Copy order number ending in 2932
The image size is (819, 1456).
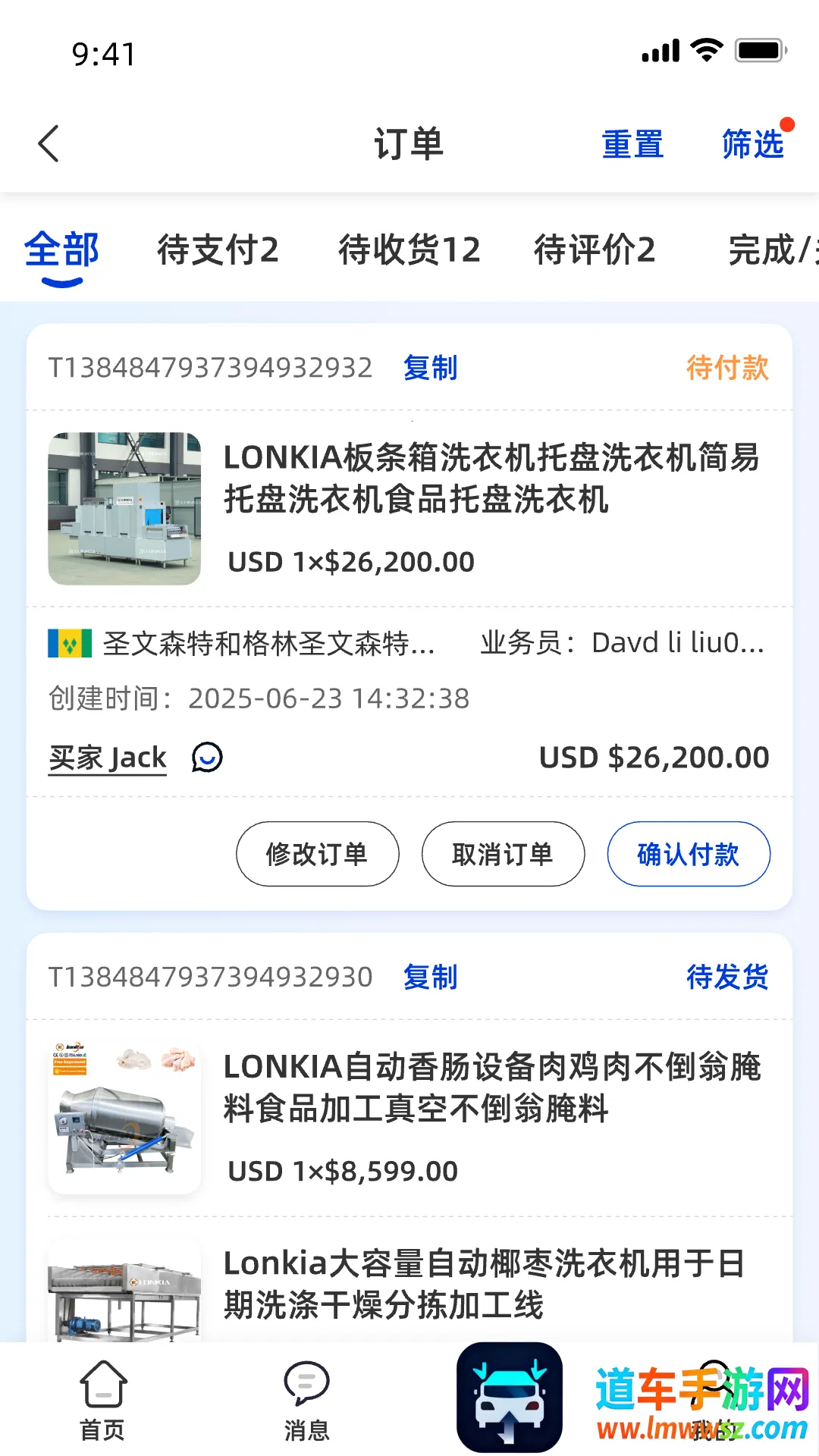(430, 368)
